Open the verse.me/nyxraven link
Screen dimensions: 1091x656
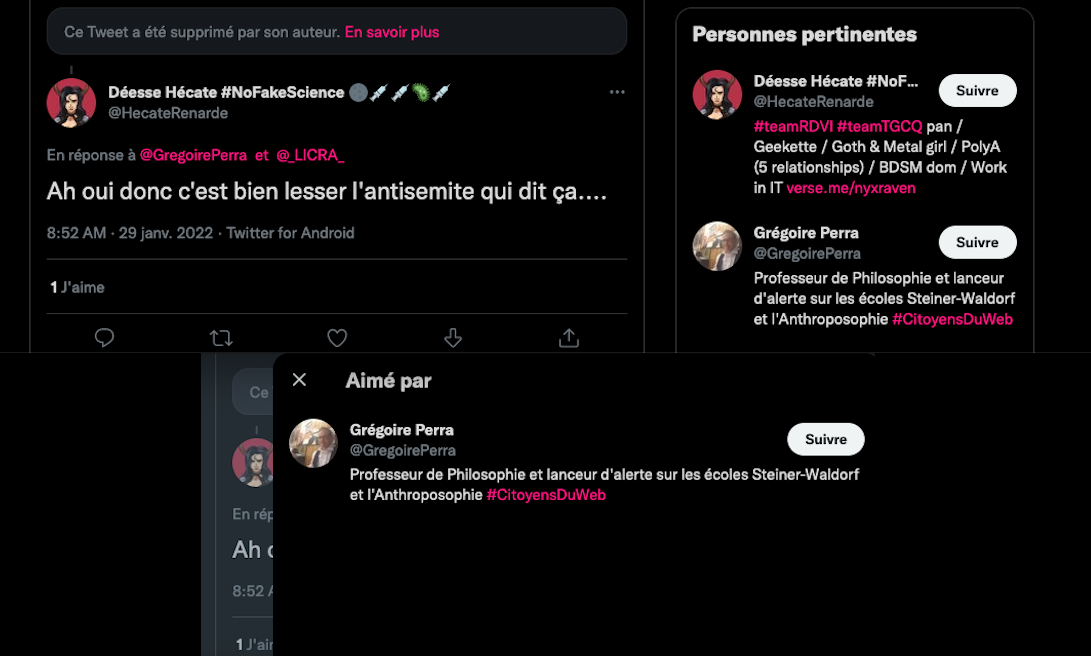(850, 187)
